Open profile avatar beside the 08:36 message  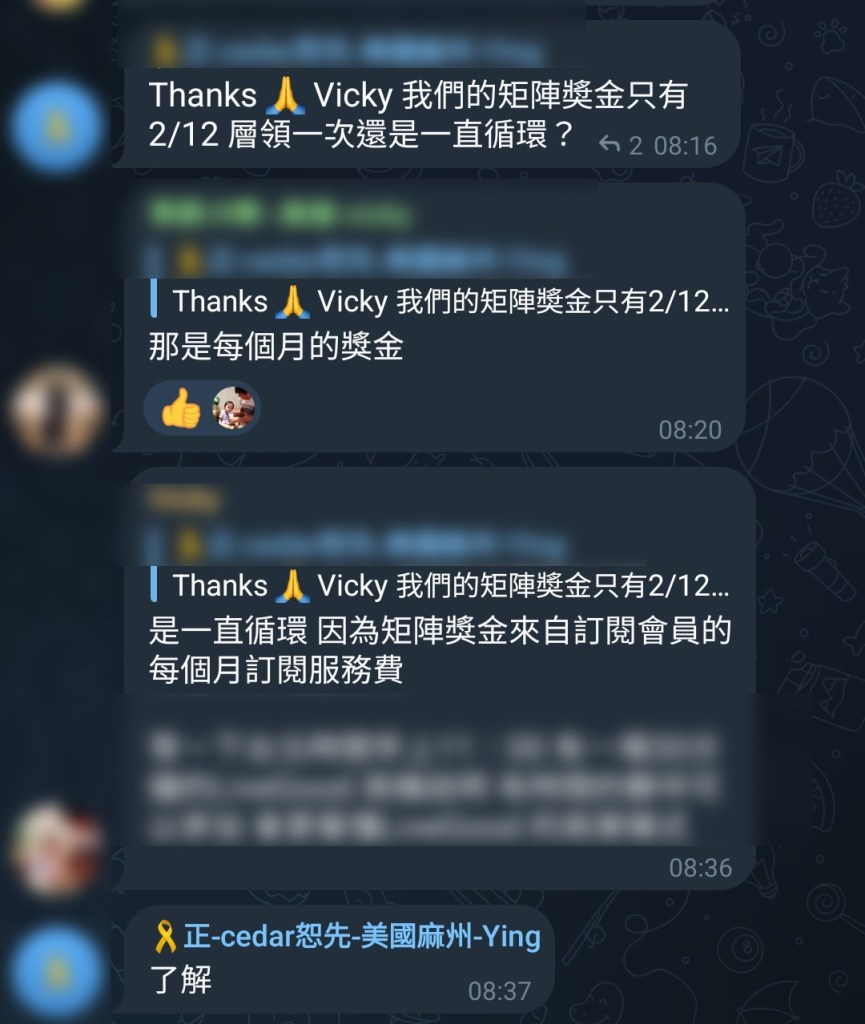click(56, 846)
